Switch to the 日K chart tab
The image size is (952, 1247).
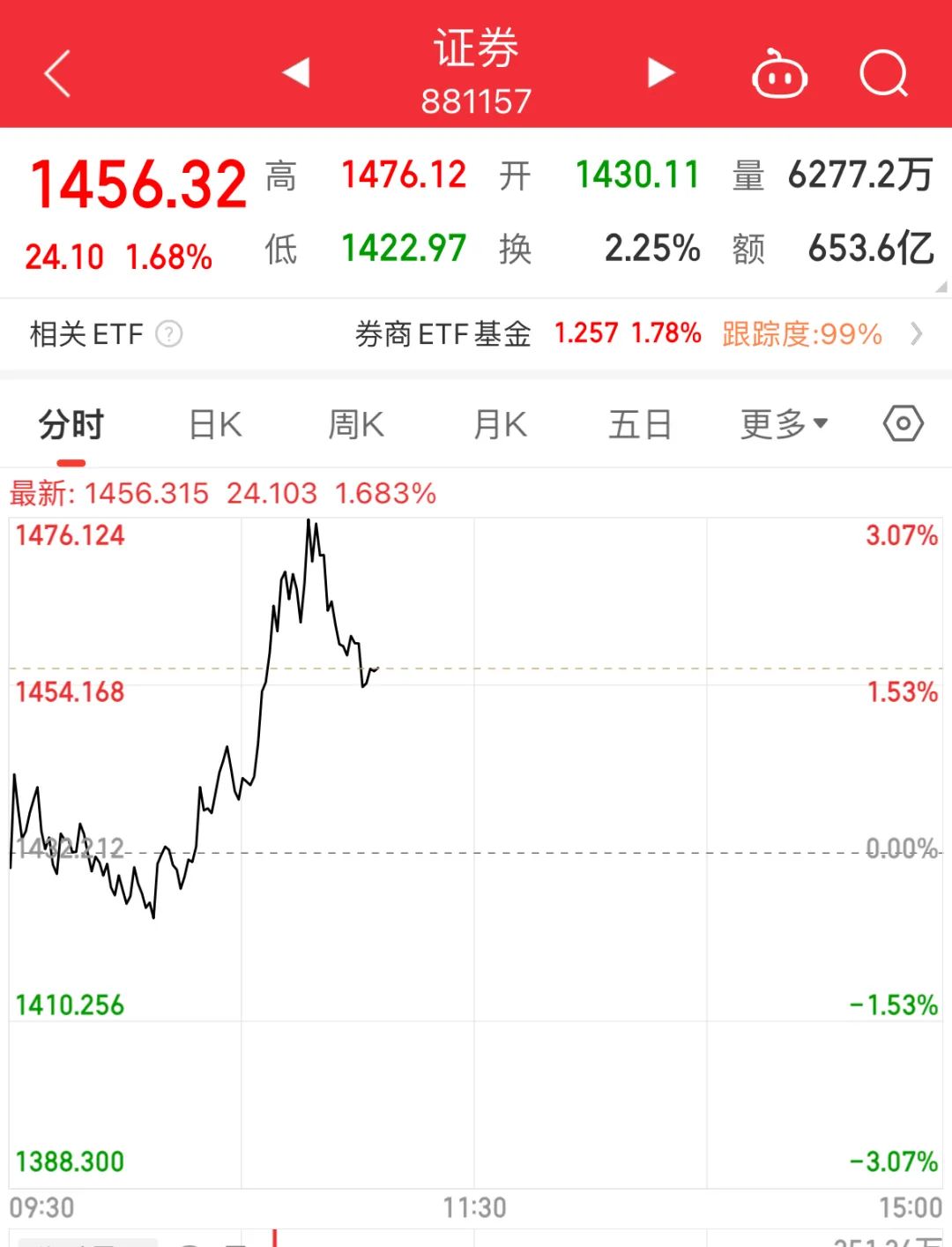point(215,425)
